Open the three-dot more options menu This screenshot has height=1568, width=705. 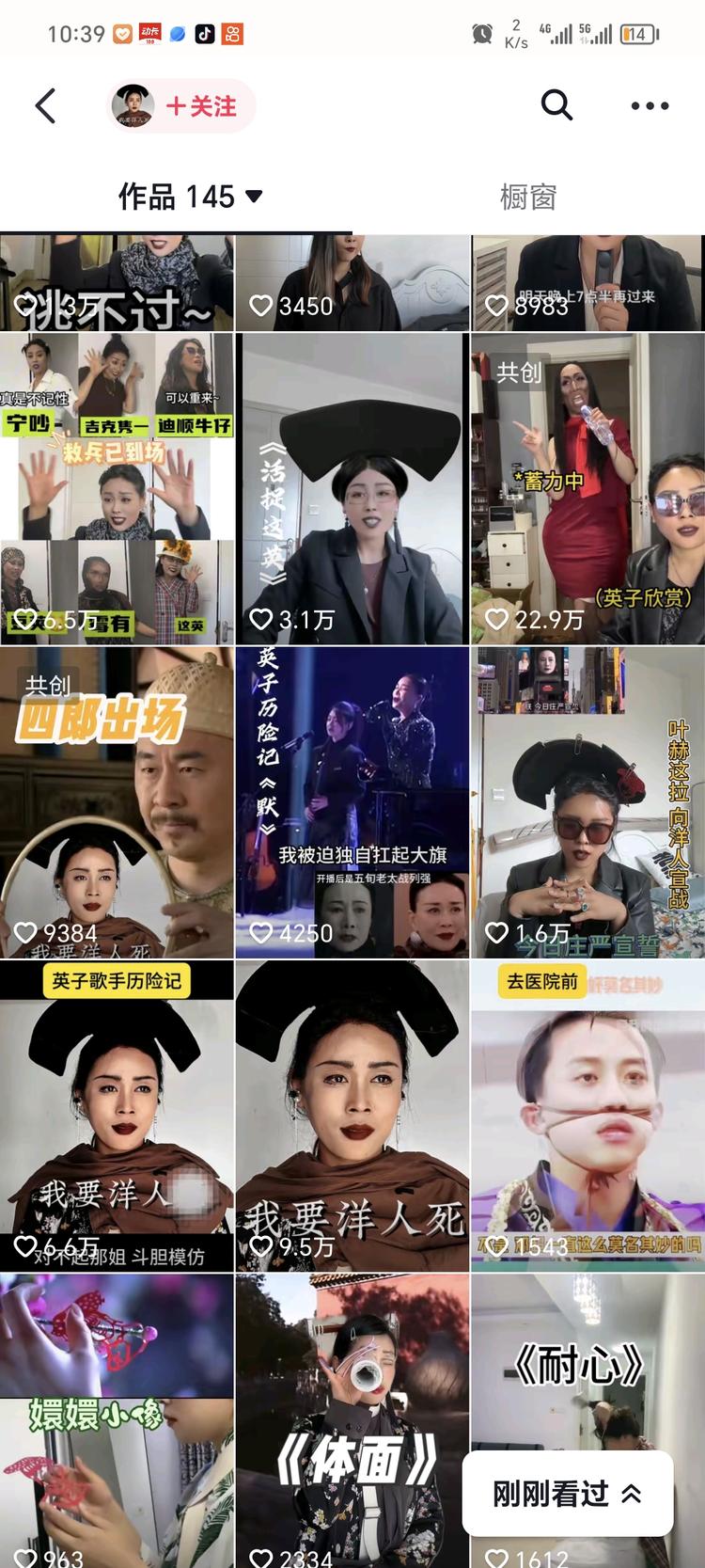coord(650,105)
